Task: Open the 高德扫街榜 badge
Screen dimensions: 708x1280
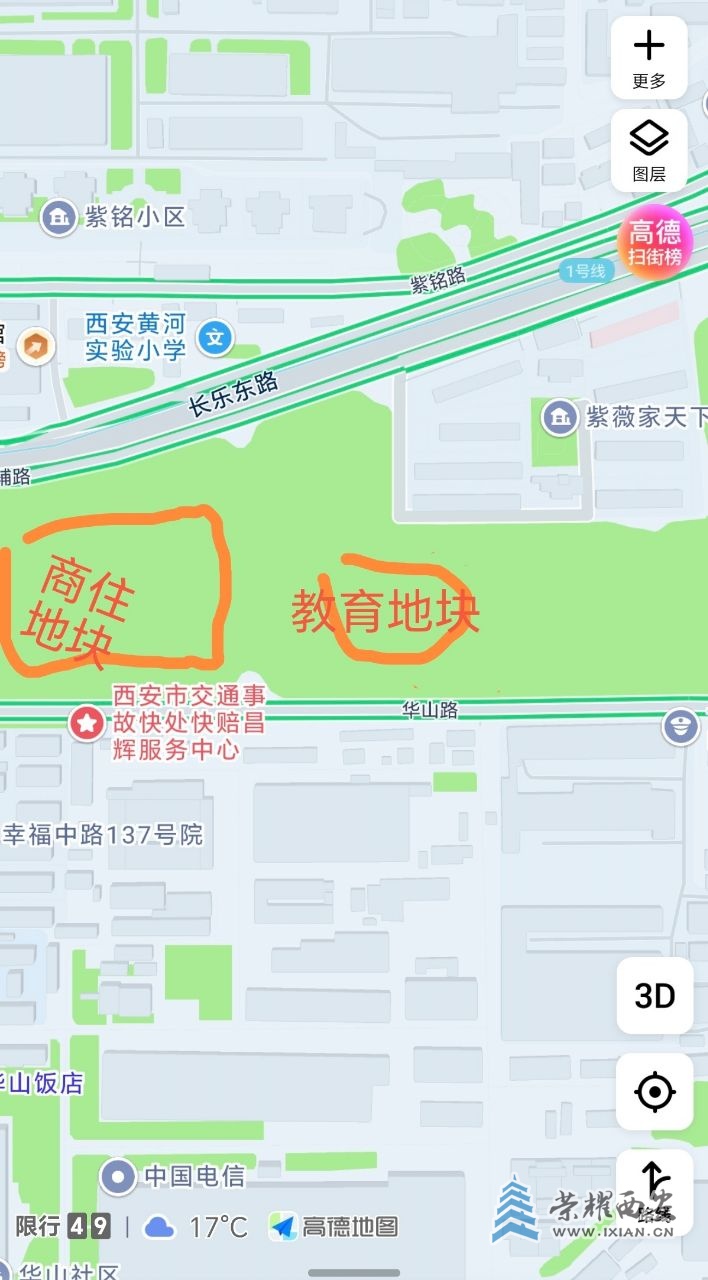Action: (655, 243)
